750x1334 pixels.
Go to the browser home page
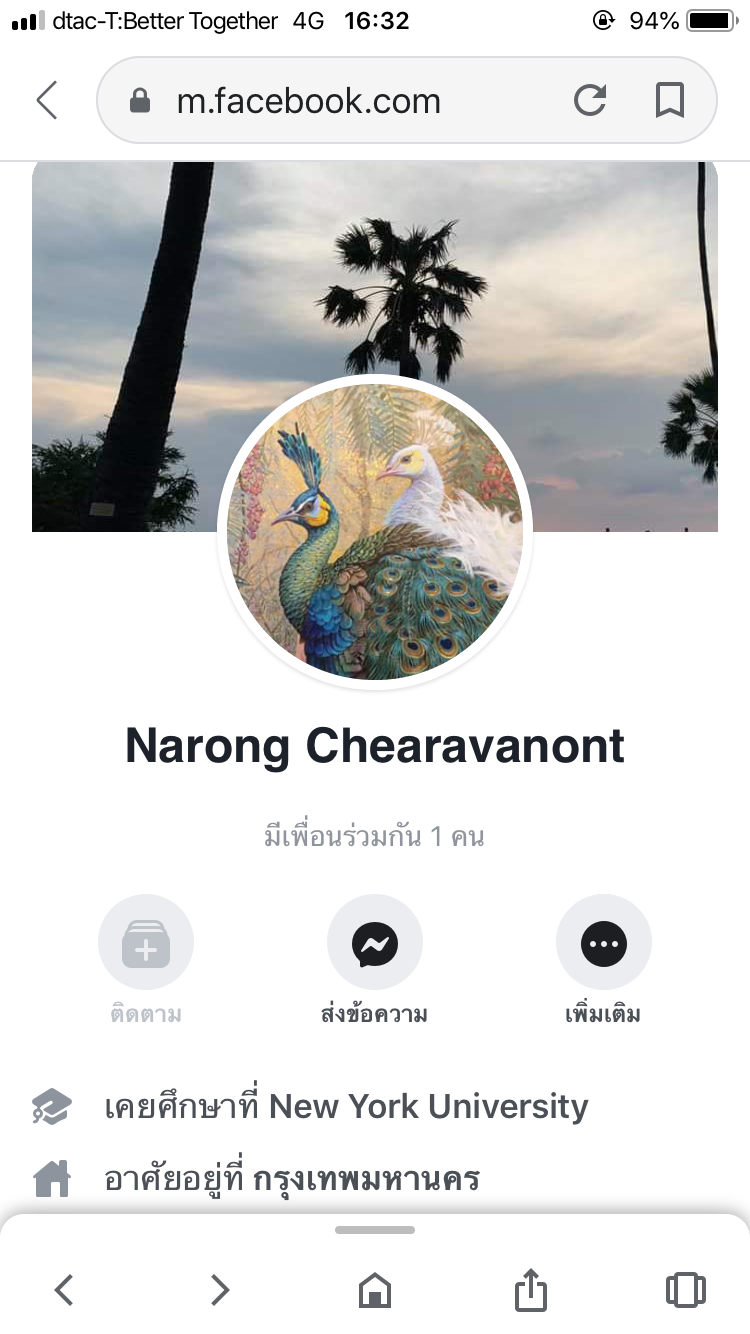(x=375, y=1290)
